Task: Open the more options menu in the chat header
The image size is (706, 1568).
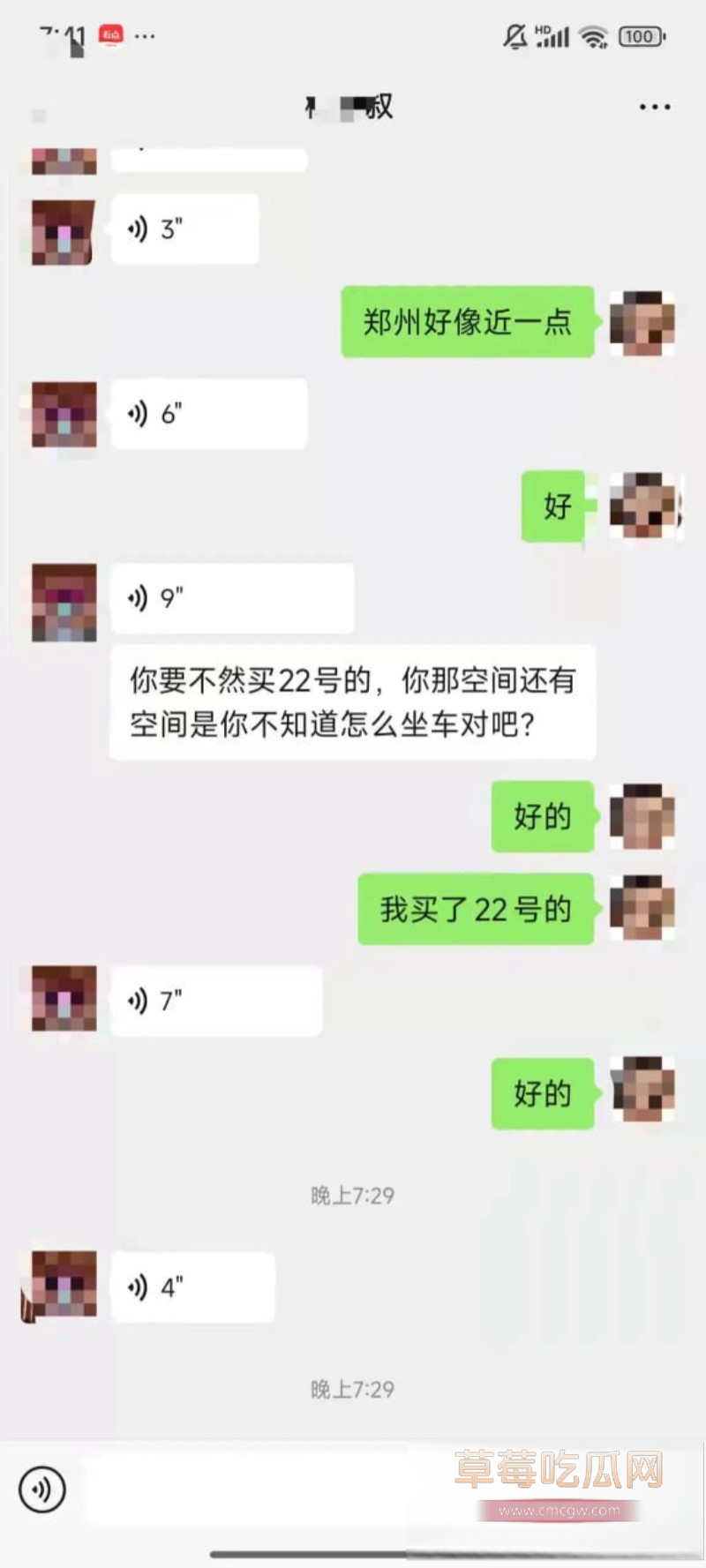Action: [x=653, y=106]
